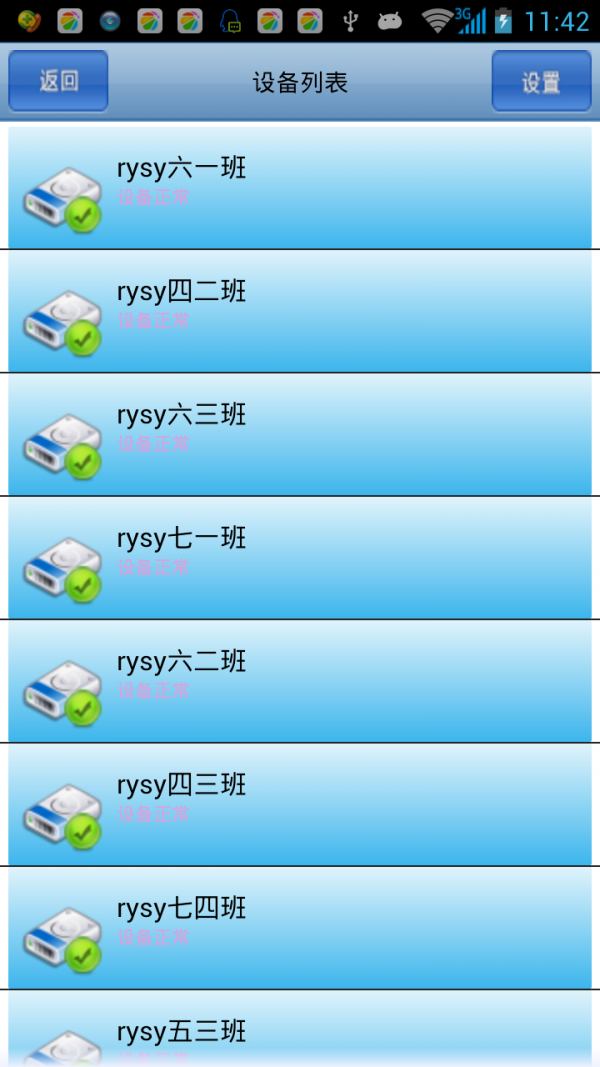Open the 设置 settings button
The image size is (600, 1067).
click(x=541, y=82)
